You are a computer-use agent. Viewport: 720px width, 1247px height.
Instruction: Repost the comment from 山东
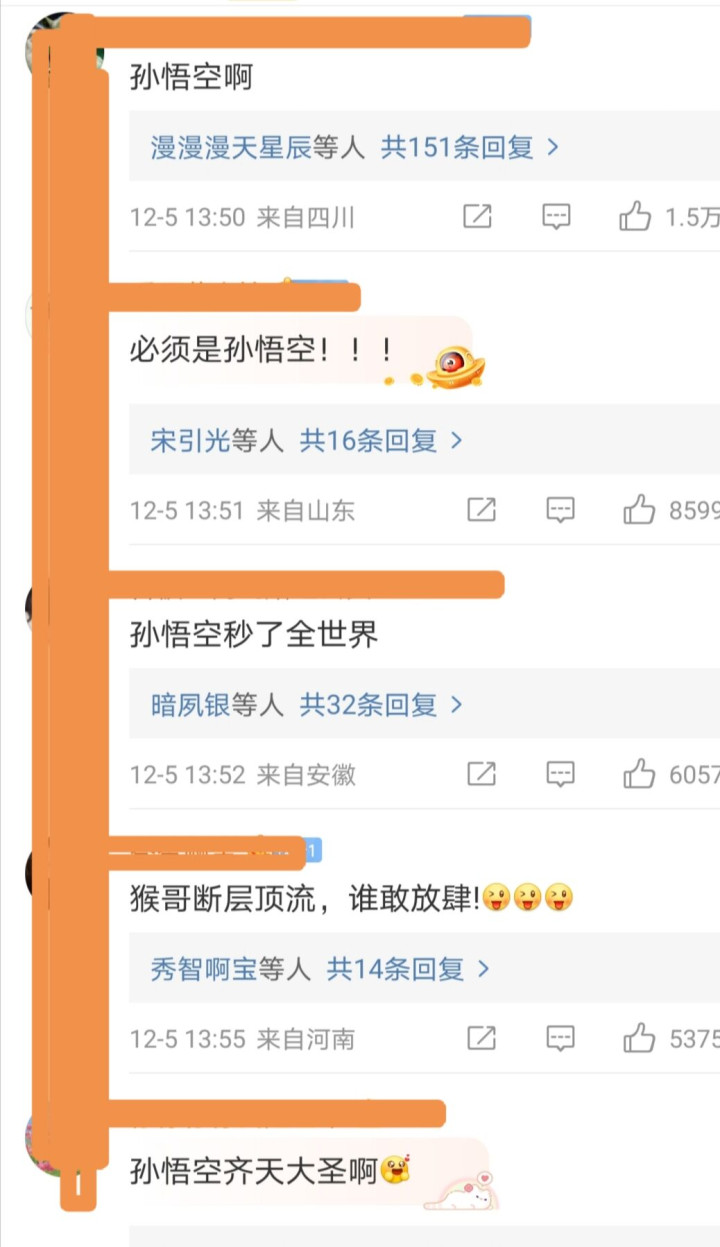tap(482, 510)
